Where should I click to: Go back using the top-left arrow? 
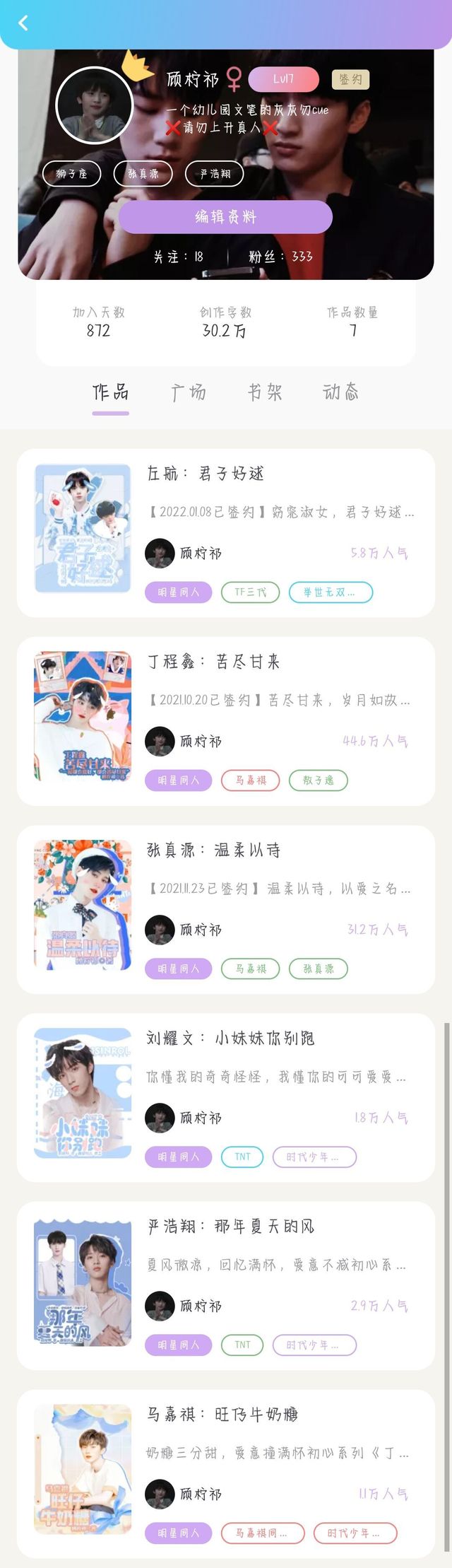(23, 23)
